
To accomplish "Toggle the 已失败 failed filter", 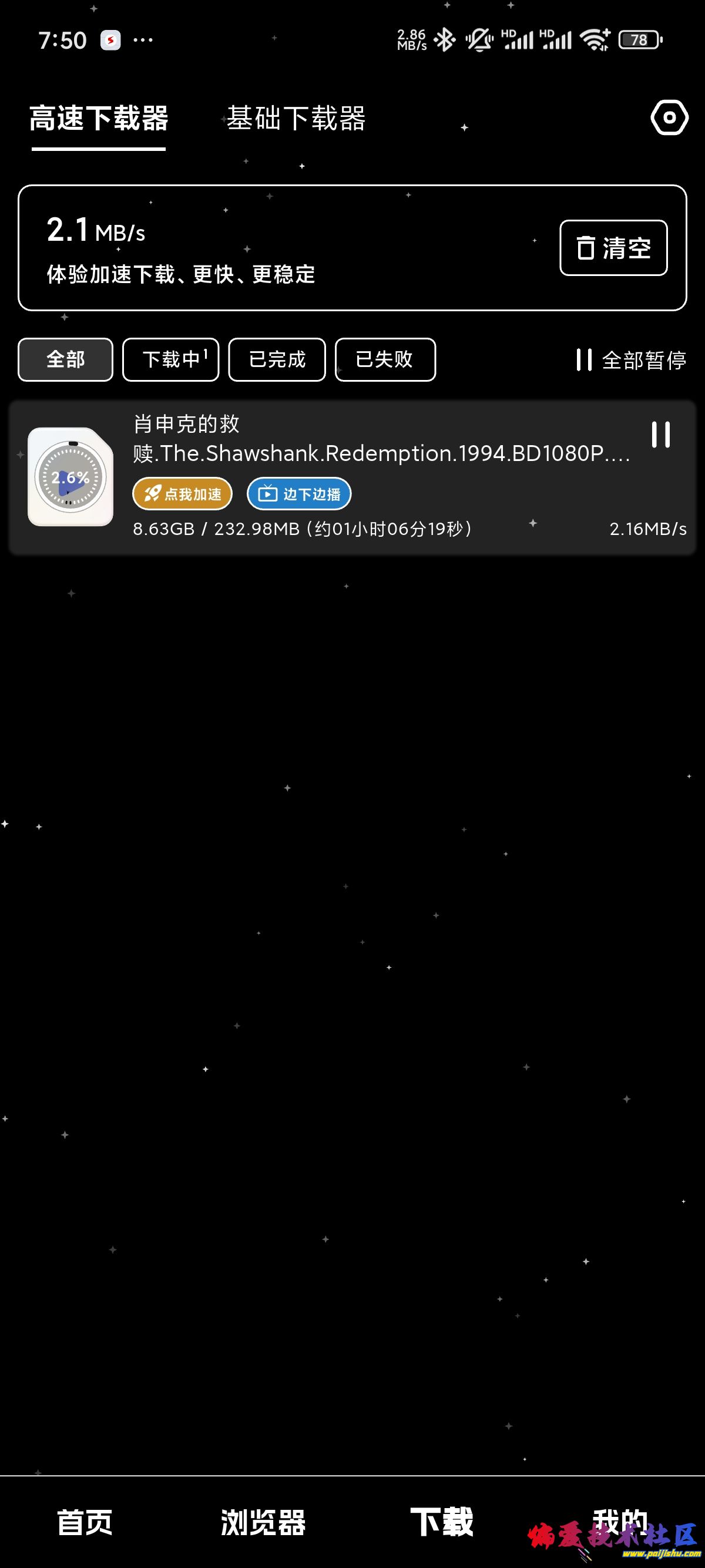I will click(385, 360).
